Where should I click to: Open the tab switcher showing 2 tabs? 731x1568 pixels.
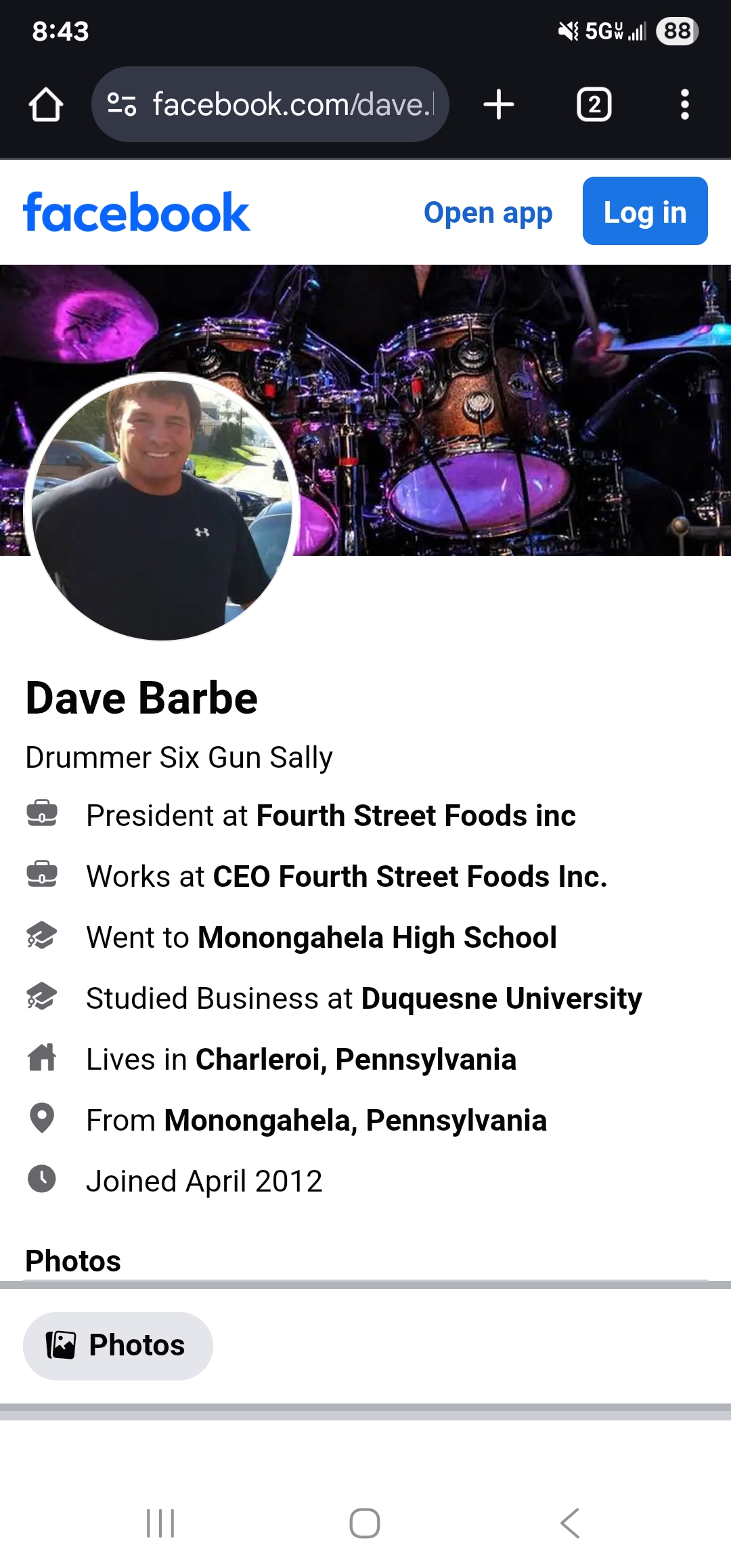(x=594, y=105)
